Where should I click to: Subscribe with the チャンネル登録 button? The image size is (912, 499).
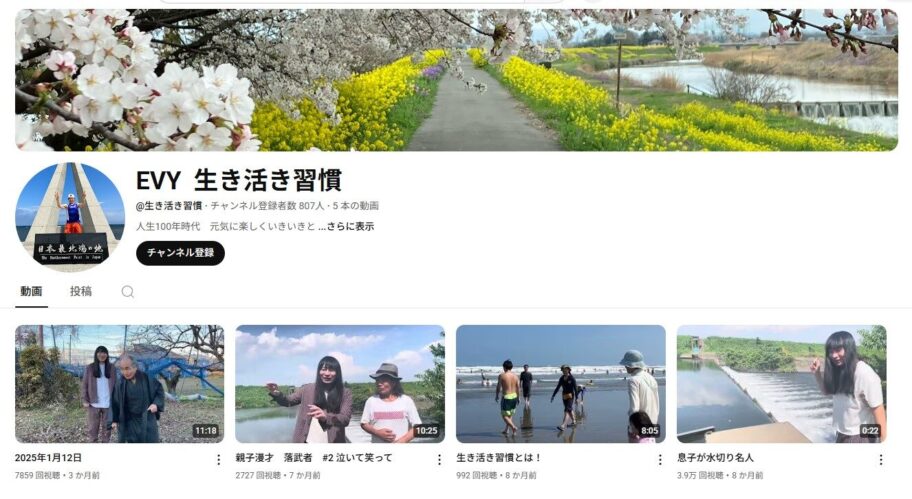click(180, 253)
